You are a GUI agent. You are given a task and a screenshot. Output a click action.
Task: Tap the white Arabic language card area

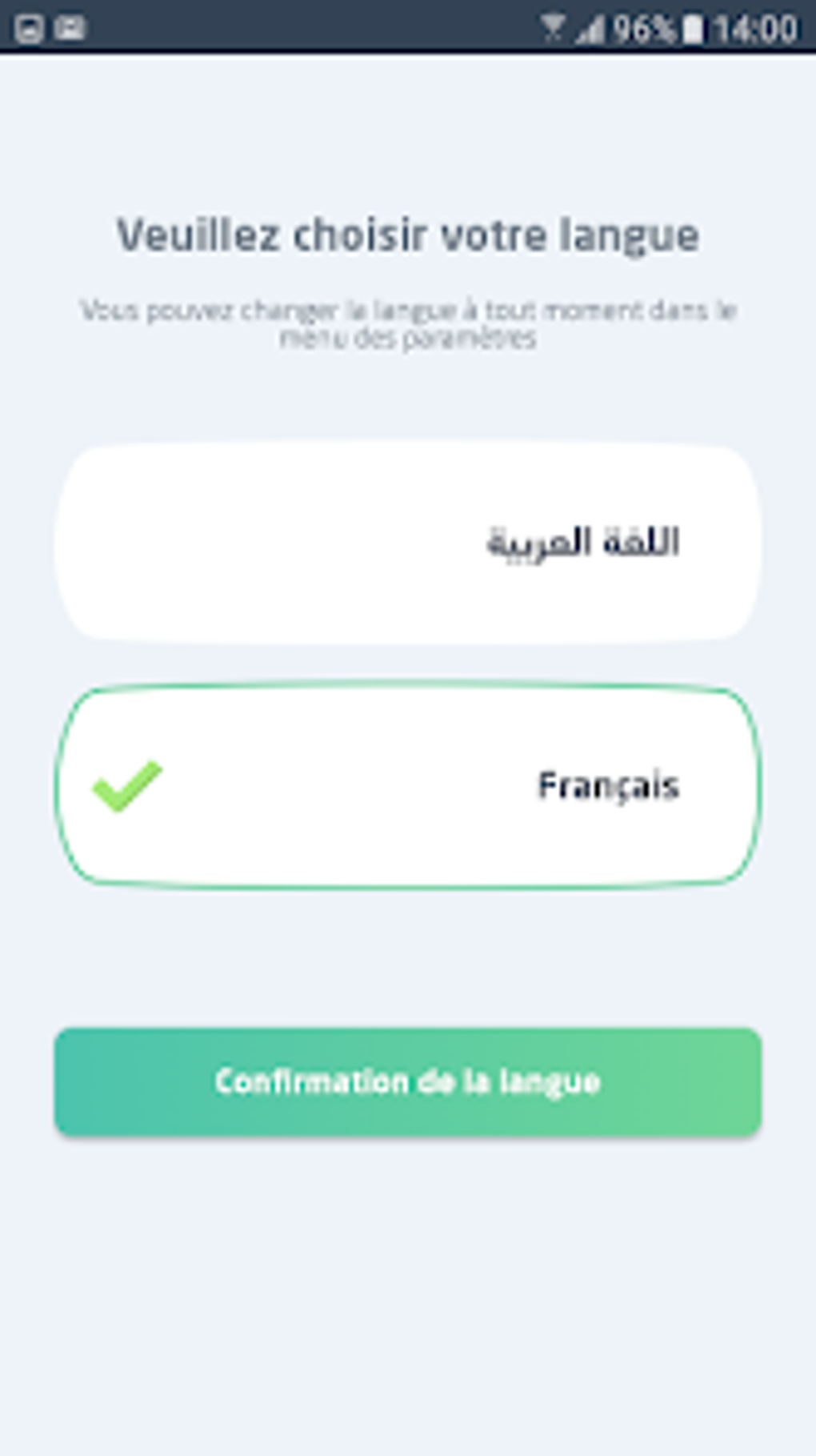408,543
